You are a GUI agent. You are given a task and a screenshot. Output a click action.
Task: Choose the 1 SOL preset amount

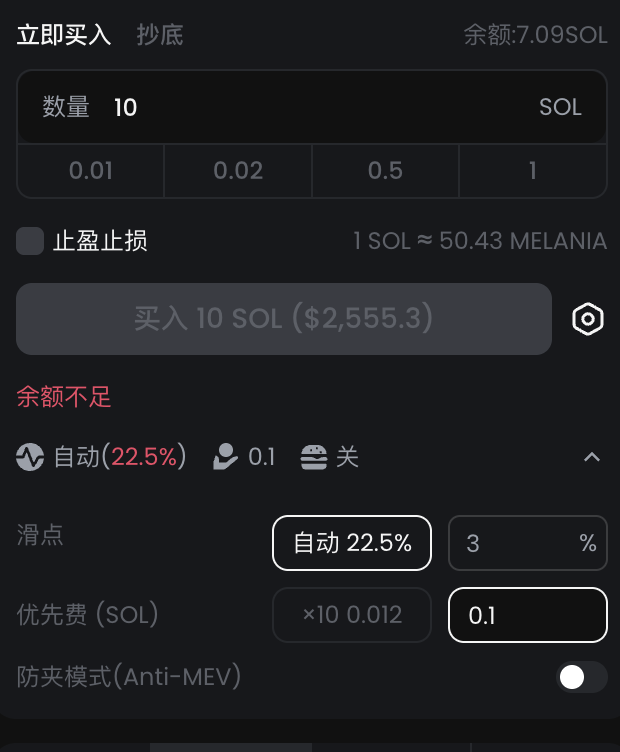(x=532, y=171)
